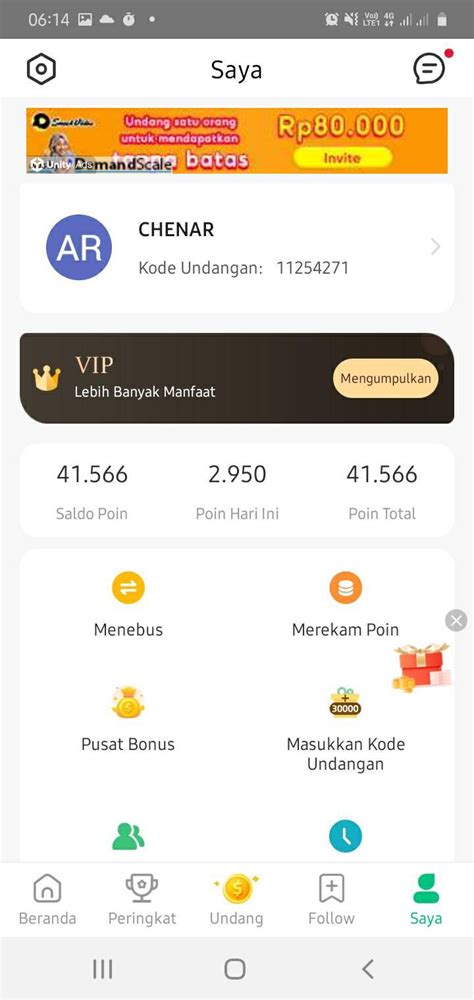
Task: Go to the Undang tab
Action: click(236, 900)
